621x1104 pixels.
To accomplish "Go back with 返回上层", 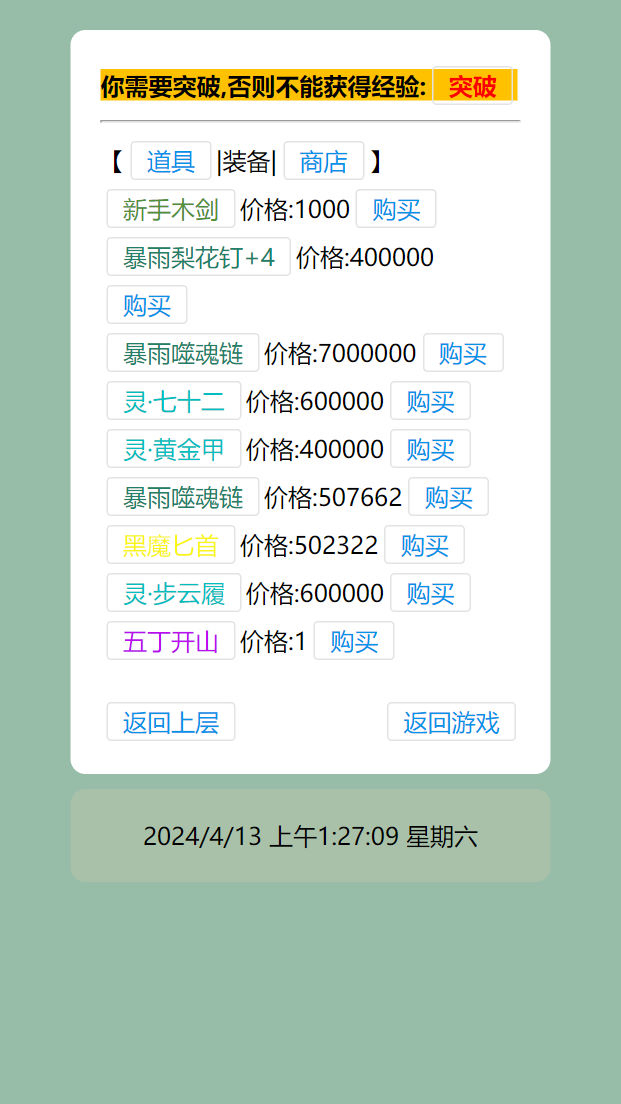I will [171, 722].
